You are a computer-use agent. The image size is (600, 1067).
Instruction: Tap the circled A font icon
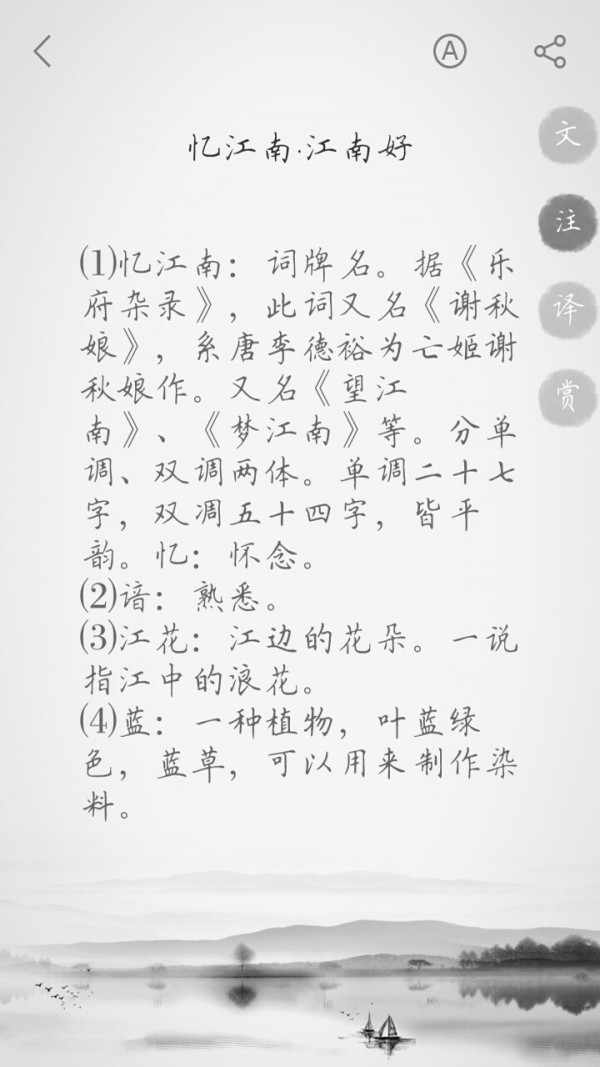(450, 51)
